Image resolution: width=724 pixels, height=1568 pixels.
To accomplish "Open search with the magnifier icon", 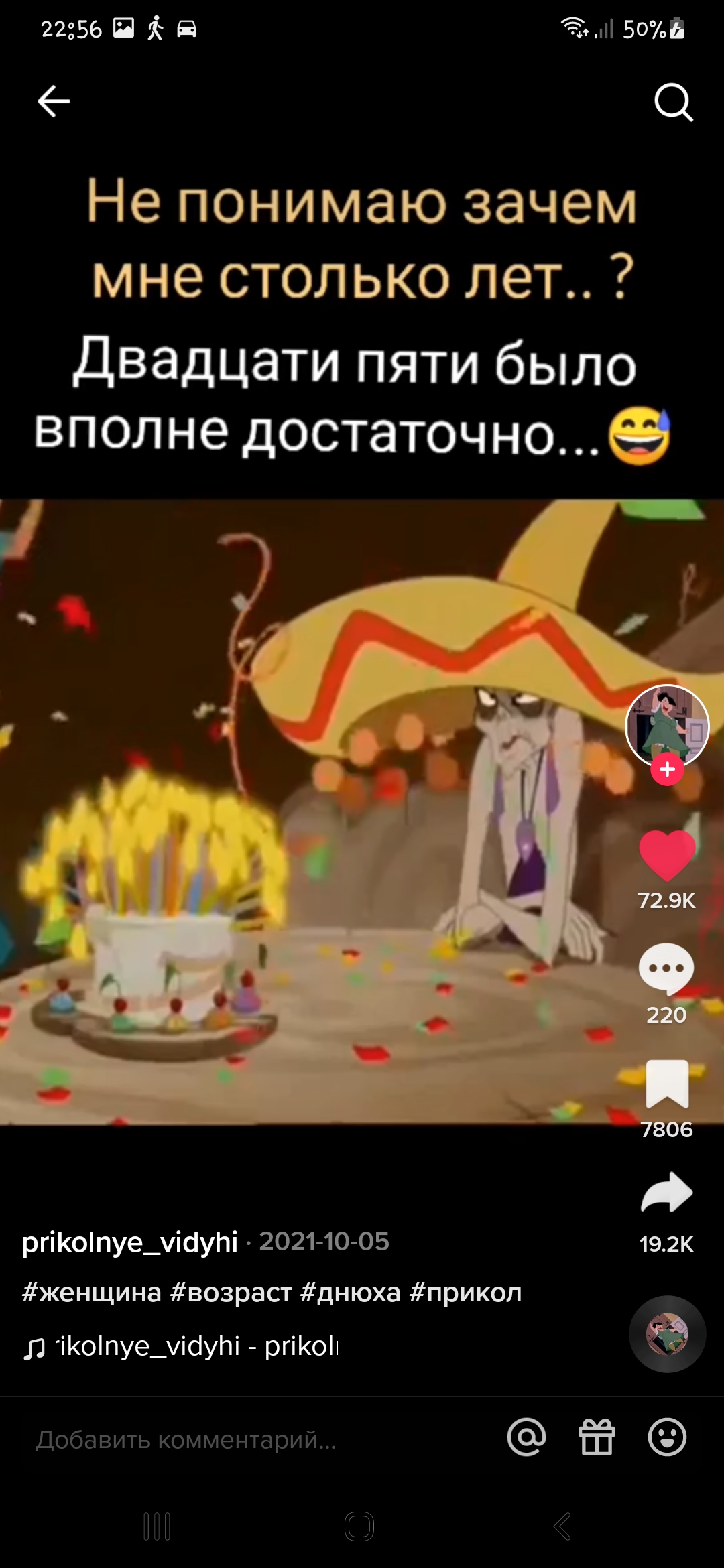I will tap(674, 102).
